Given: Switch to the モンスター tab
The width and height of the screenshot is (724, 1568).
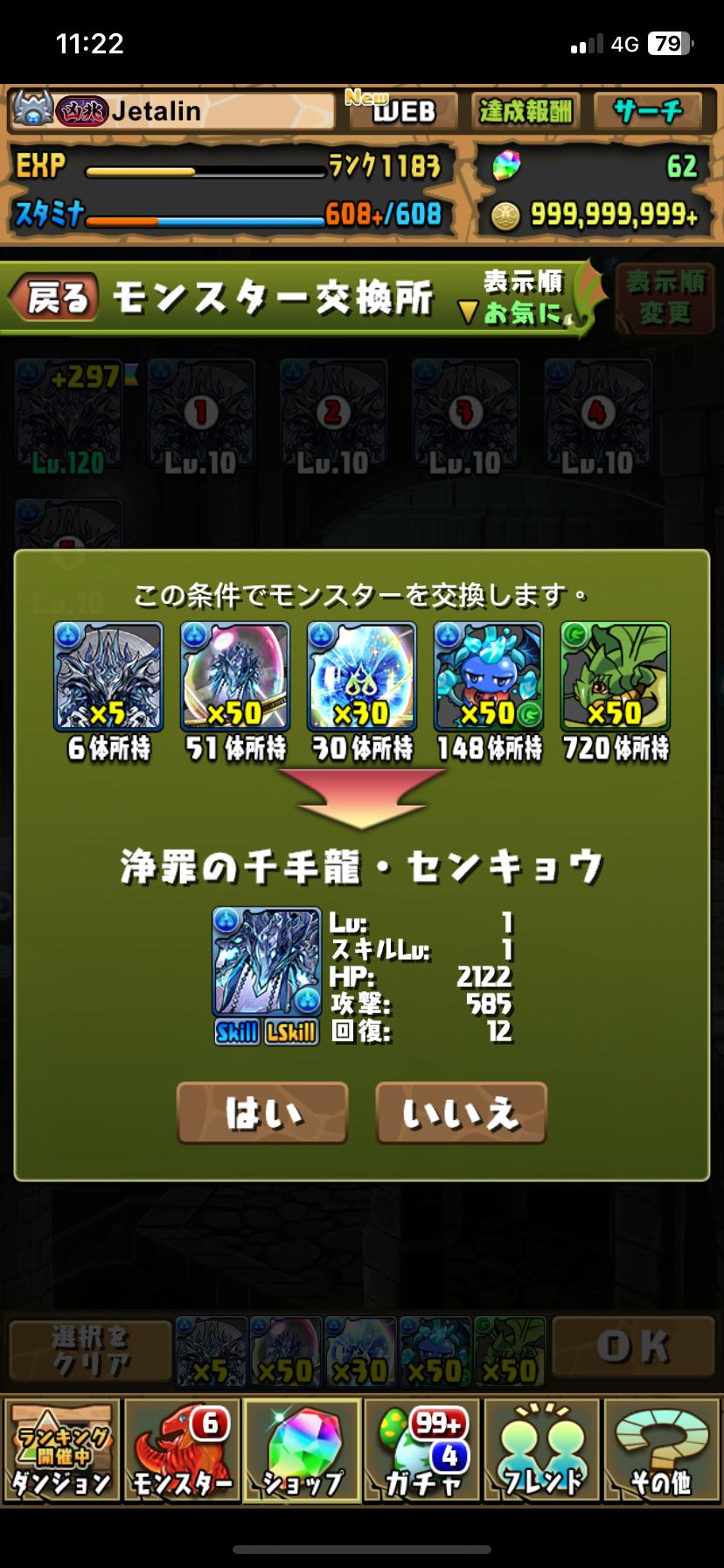Looking at the screenshot, I should (x=182, y=1451).
